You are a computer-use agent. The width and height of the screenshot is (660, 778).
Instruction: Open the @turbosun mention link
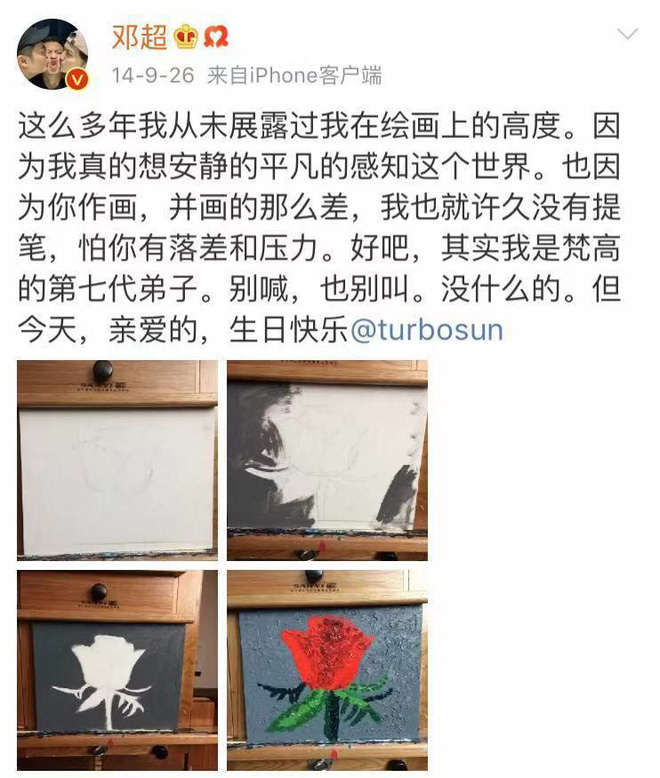tap(427, 330)
